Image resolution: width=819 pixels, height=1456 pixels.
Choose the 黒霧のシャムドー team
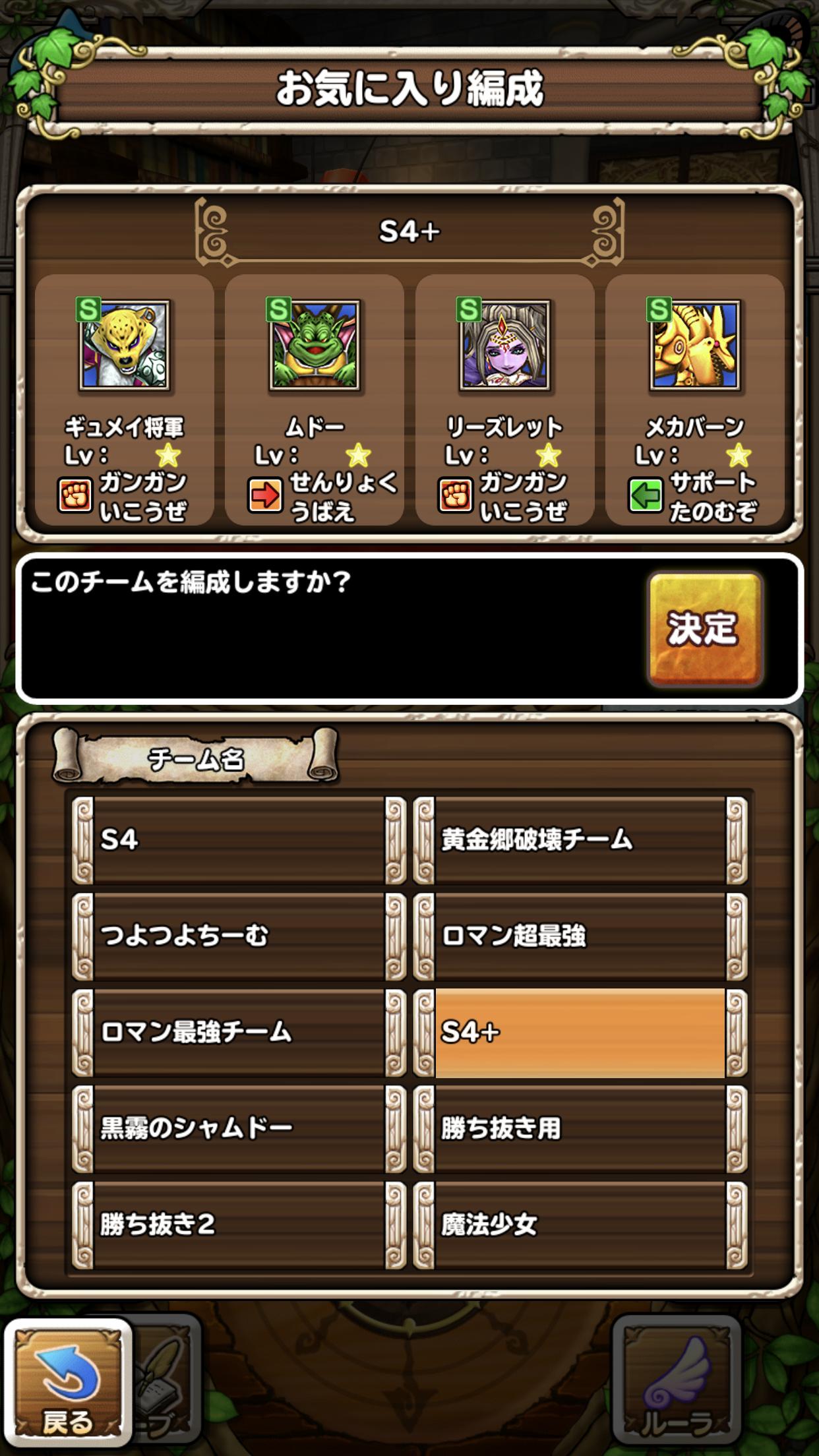point(239,1128)
